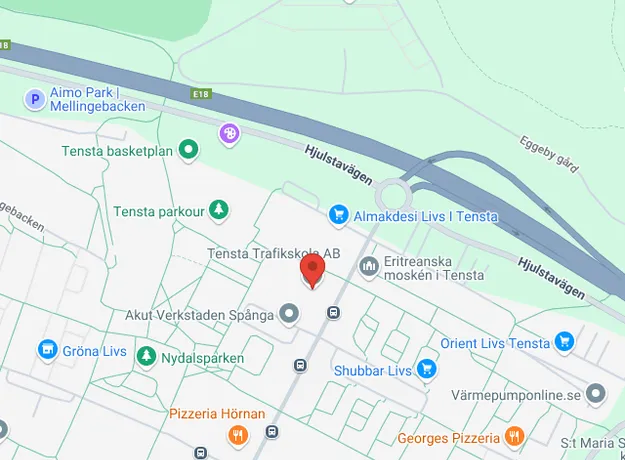Select the Georges Pizzeria restaurant marker
This screenshot has height=460, width=625.
point(514,437)
